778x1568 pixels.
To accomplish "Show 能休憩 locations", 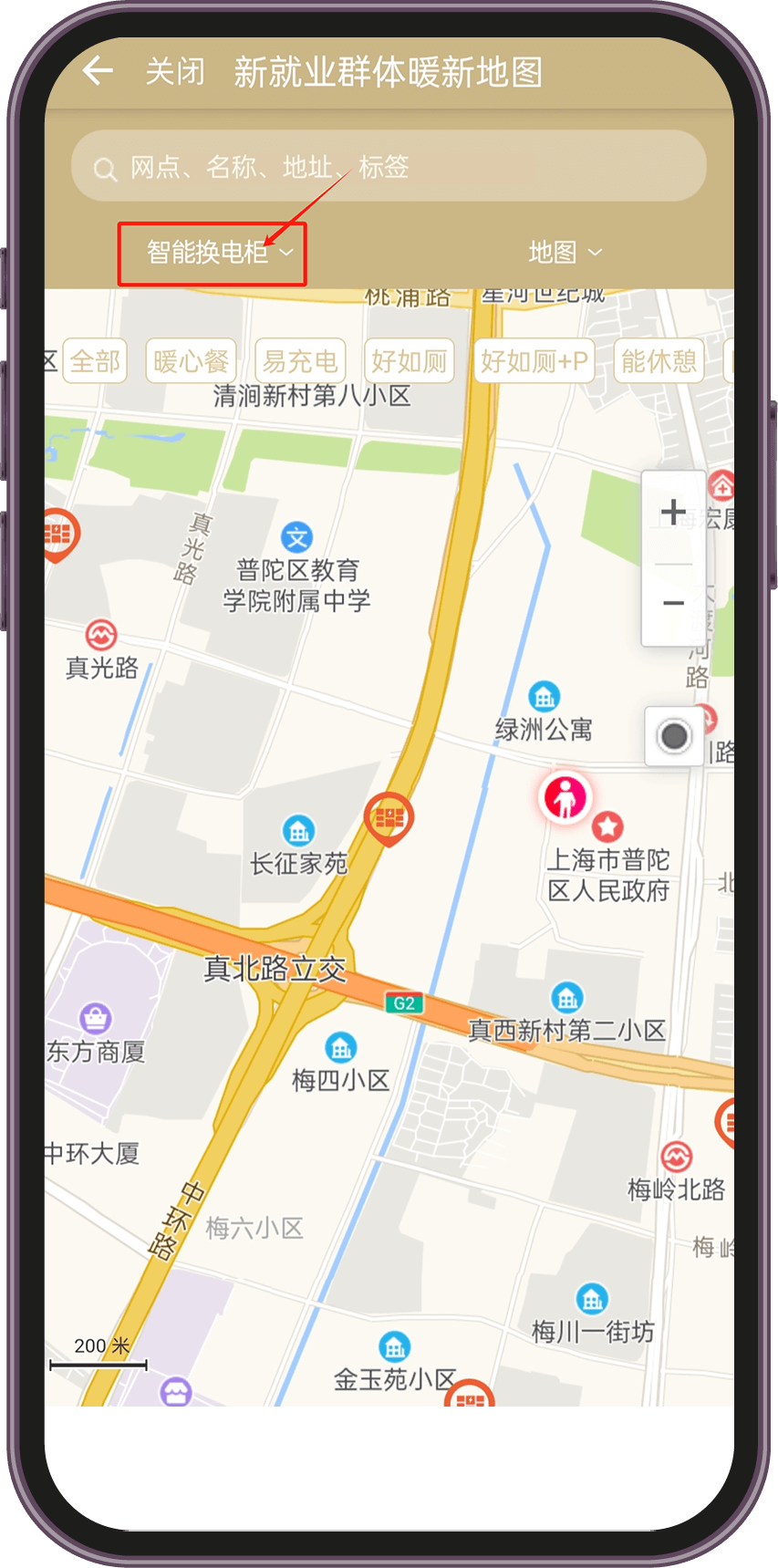I will [x=659, y=361].
